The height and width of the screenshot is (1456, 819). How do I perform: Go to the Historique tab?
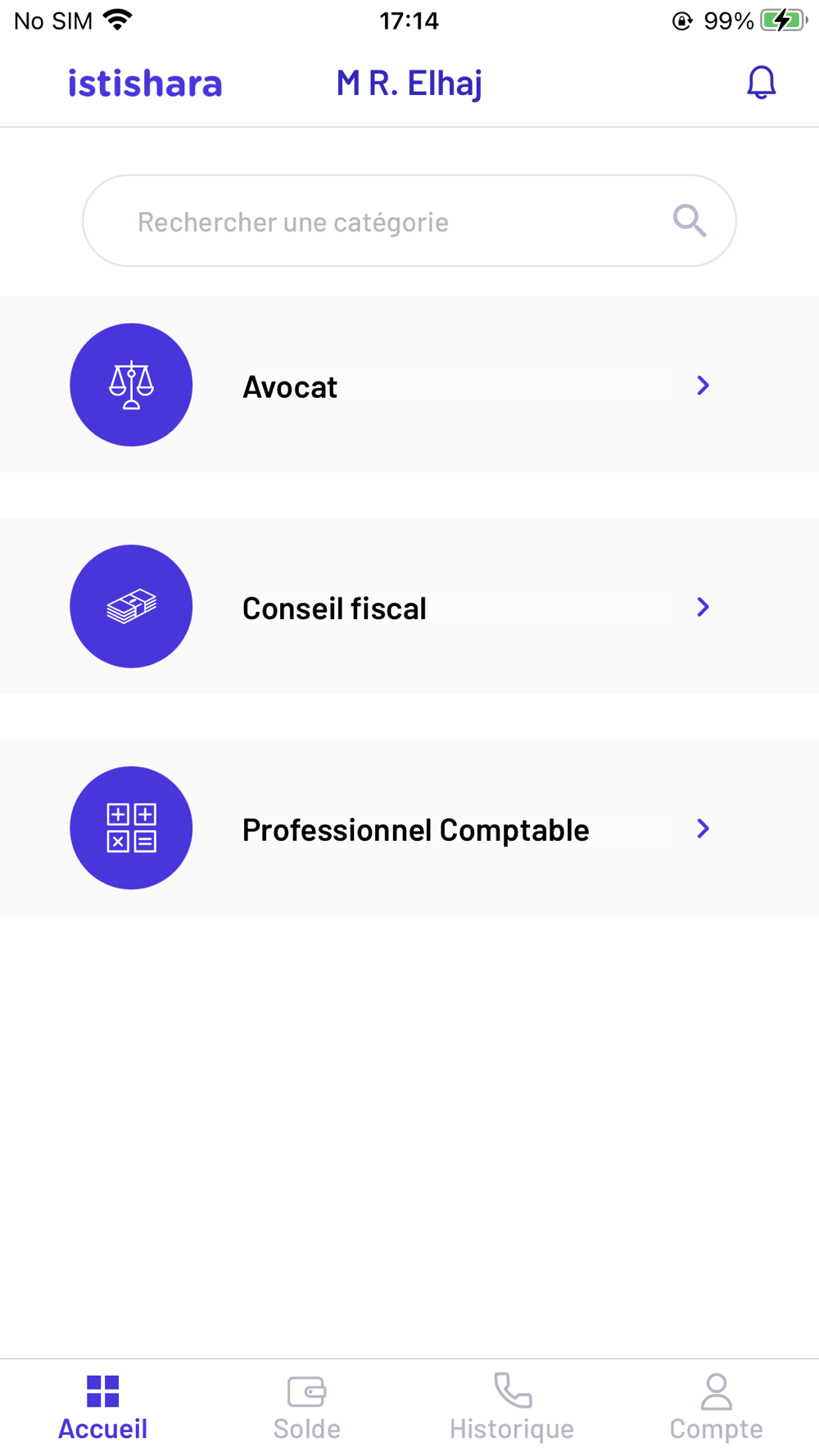[x=512, y=1408]
